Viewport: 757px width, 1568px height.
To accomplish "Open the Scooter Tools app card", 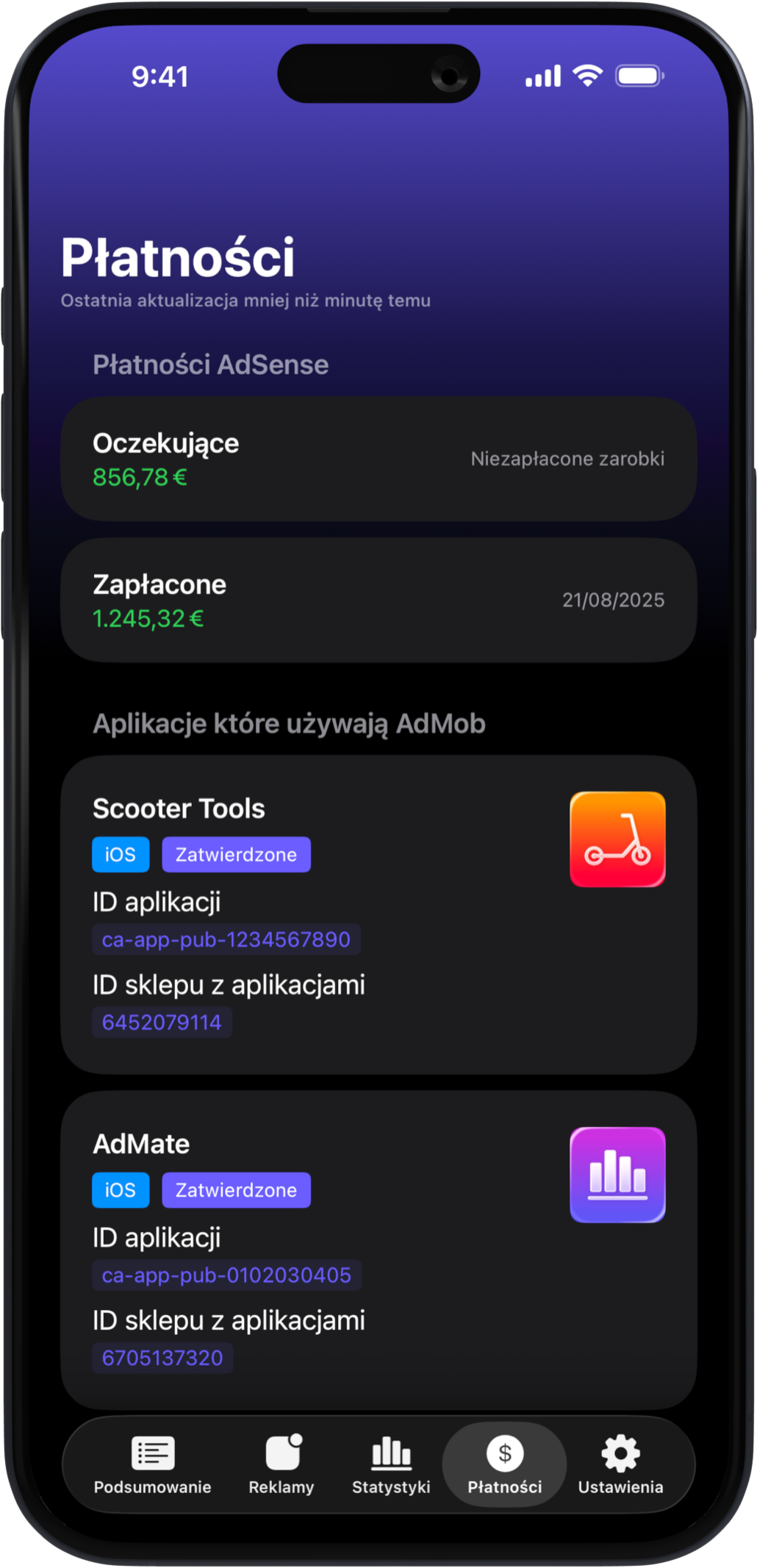I will (x=378, y=914).
